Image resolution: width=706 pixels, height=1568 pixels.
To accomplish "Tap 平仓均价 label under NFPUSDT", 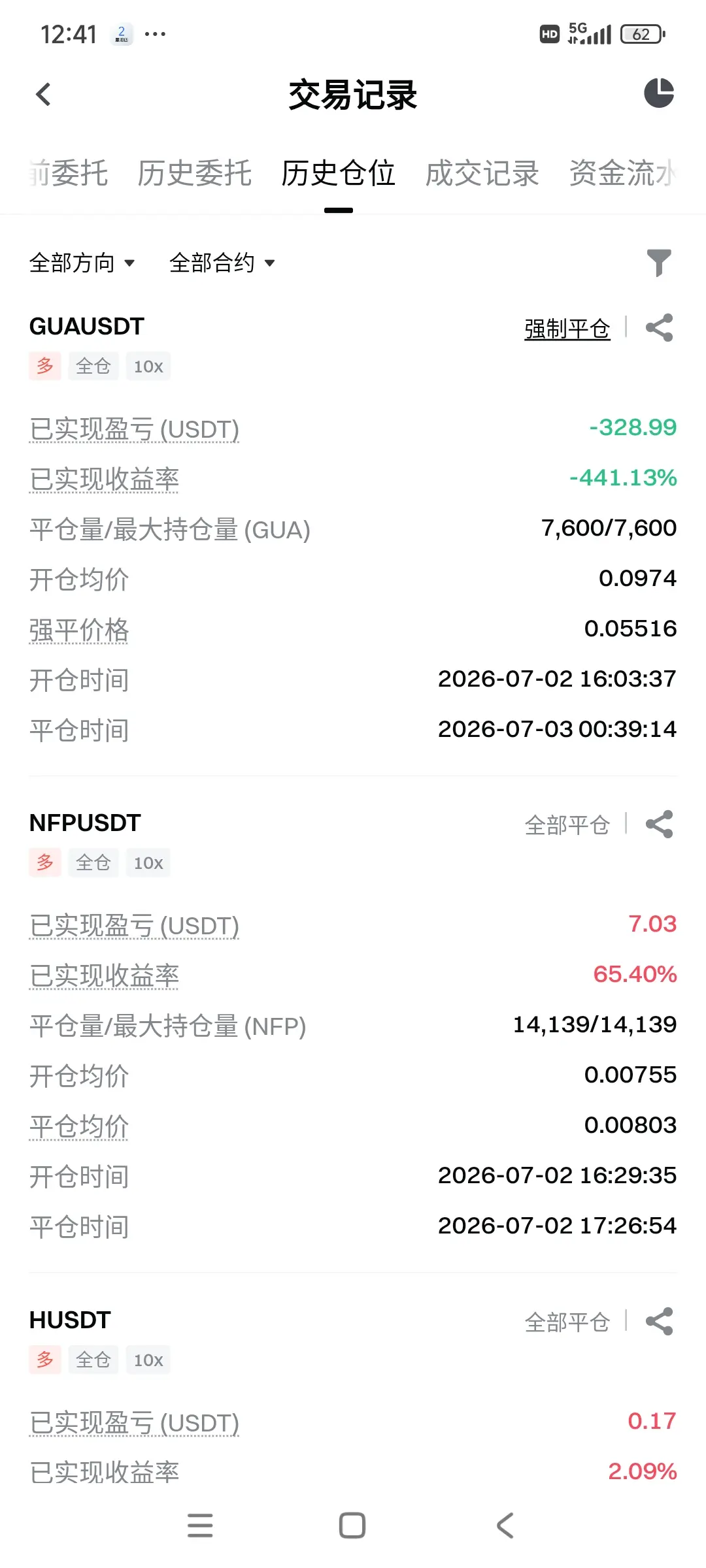I will (79, 1127).
